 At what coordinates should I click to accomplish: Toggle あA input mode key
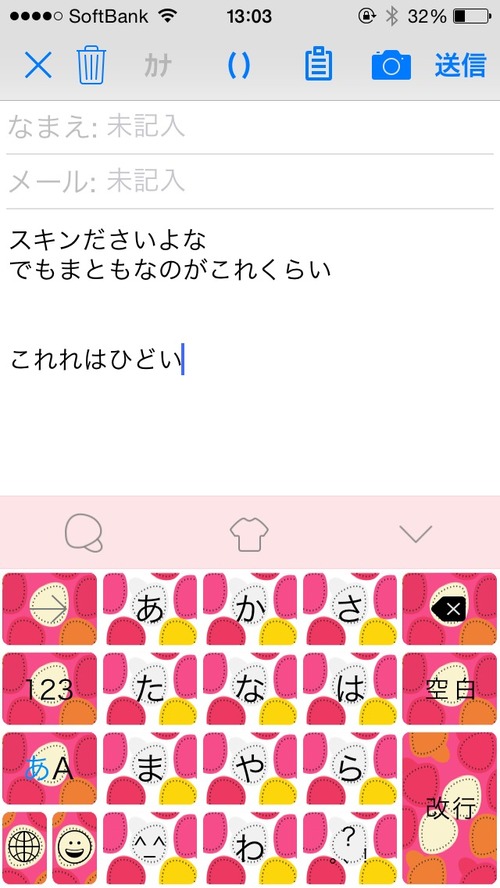50,769
